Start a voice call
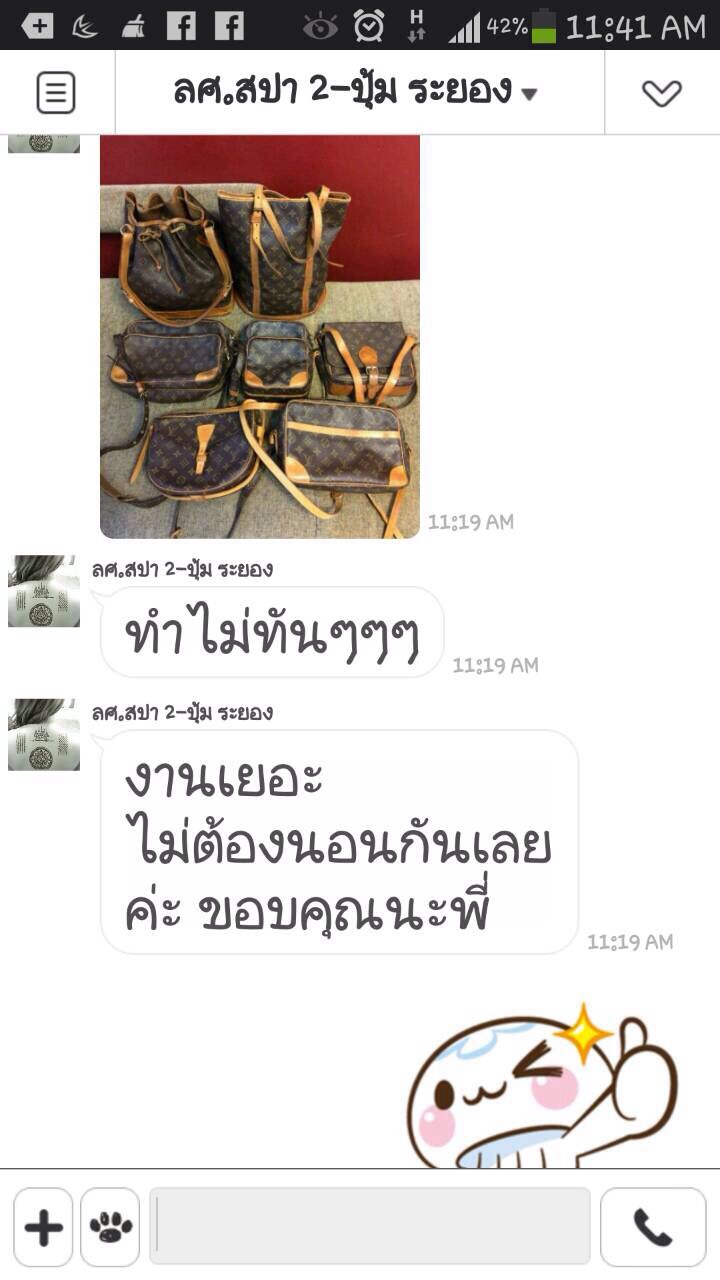720x1280 pixels. (x=653, y=1227)
